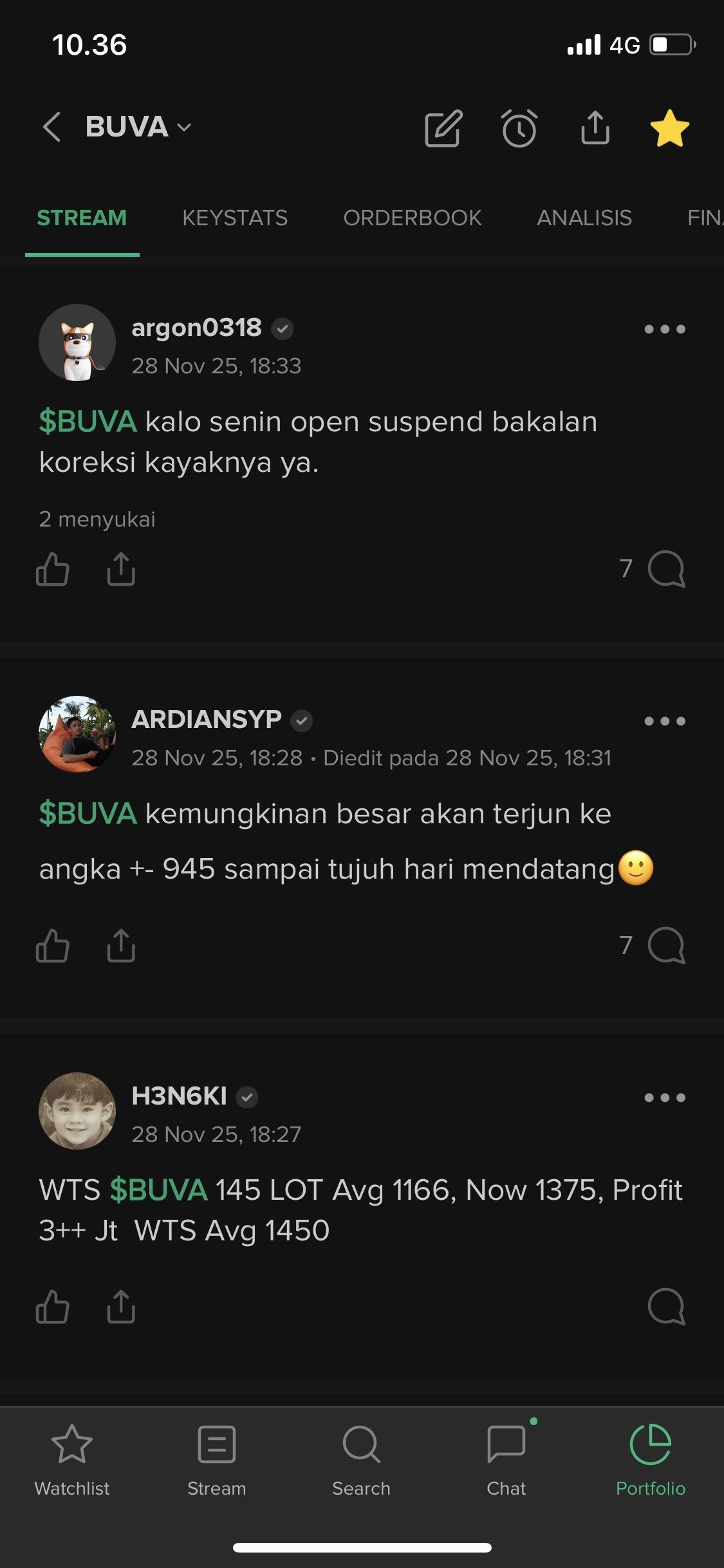Compose a new post about BUVA
The width and height of the screenshot is (724, 1568).
click(x=443, y=128)
